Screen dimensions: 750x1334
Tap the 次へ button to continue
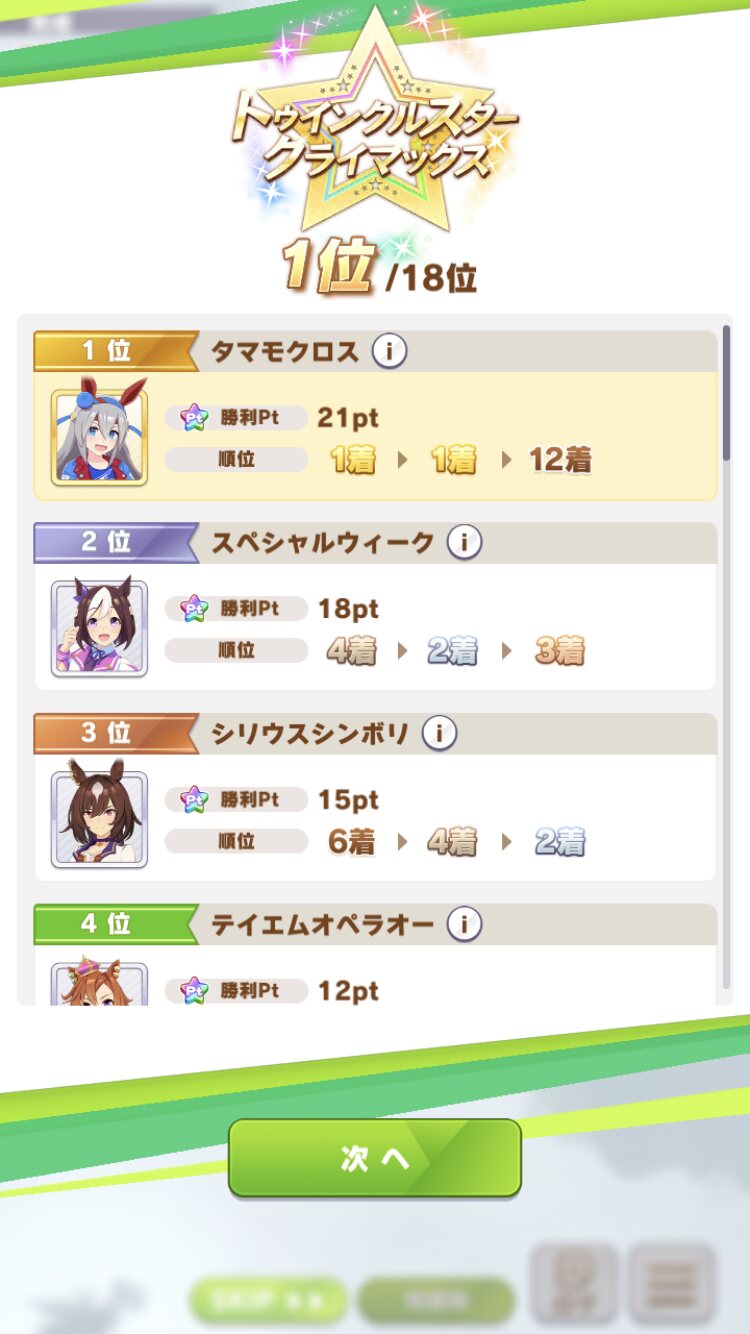[x=375, y=1158]
